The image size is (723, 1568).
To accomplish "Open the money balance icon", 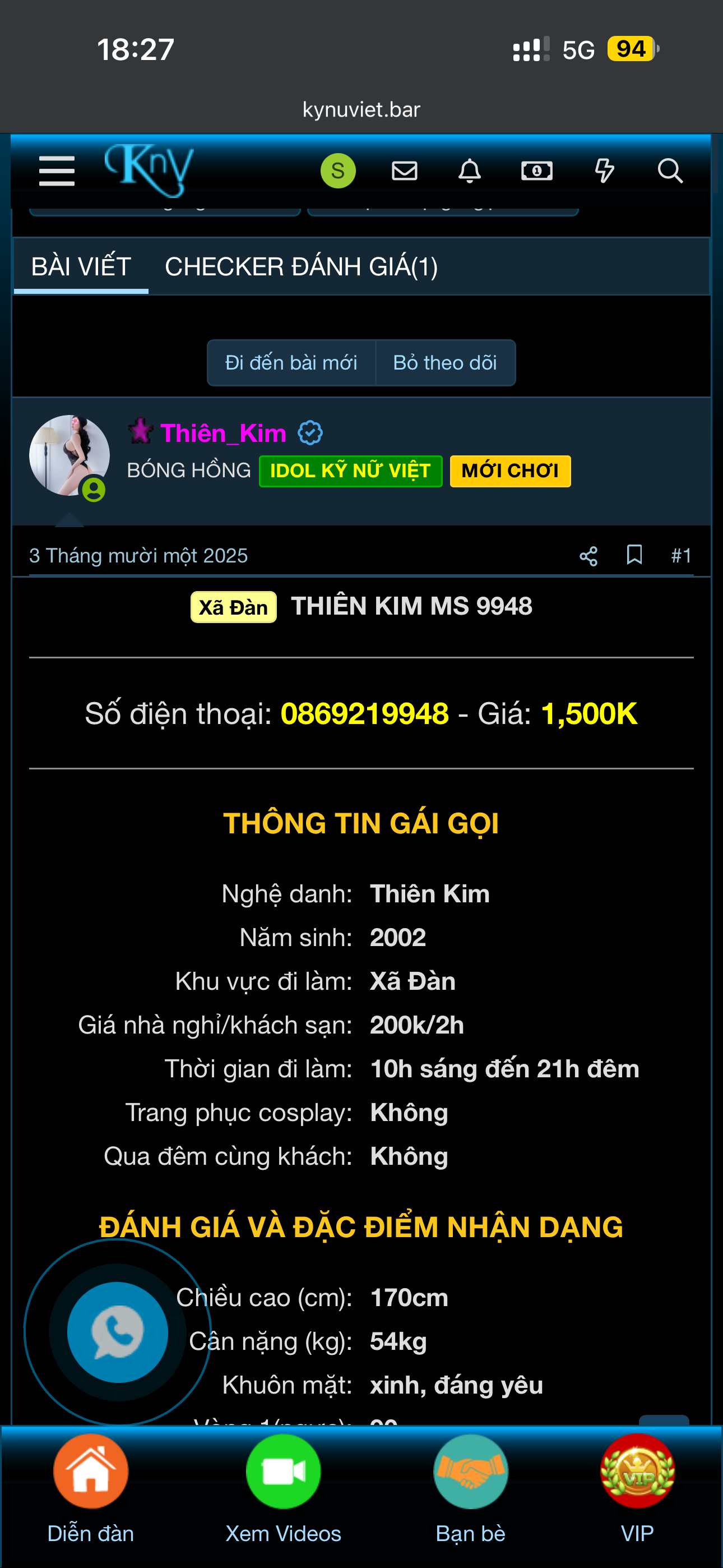I will (537, 171).
